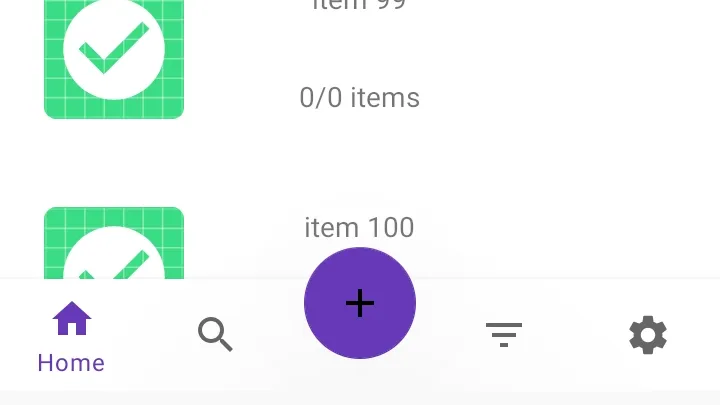
Task: Tap the purple add button
Action: point(360,303)
